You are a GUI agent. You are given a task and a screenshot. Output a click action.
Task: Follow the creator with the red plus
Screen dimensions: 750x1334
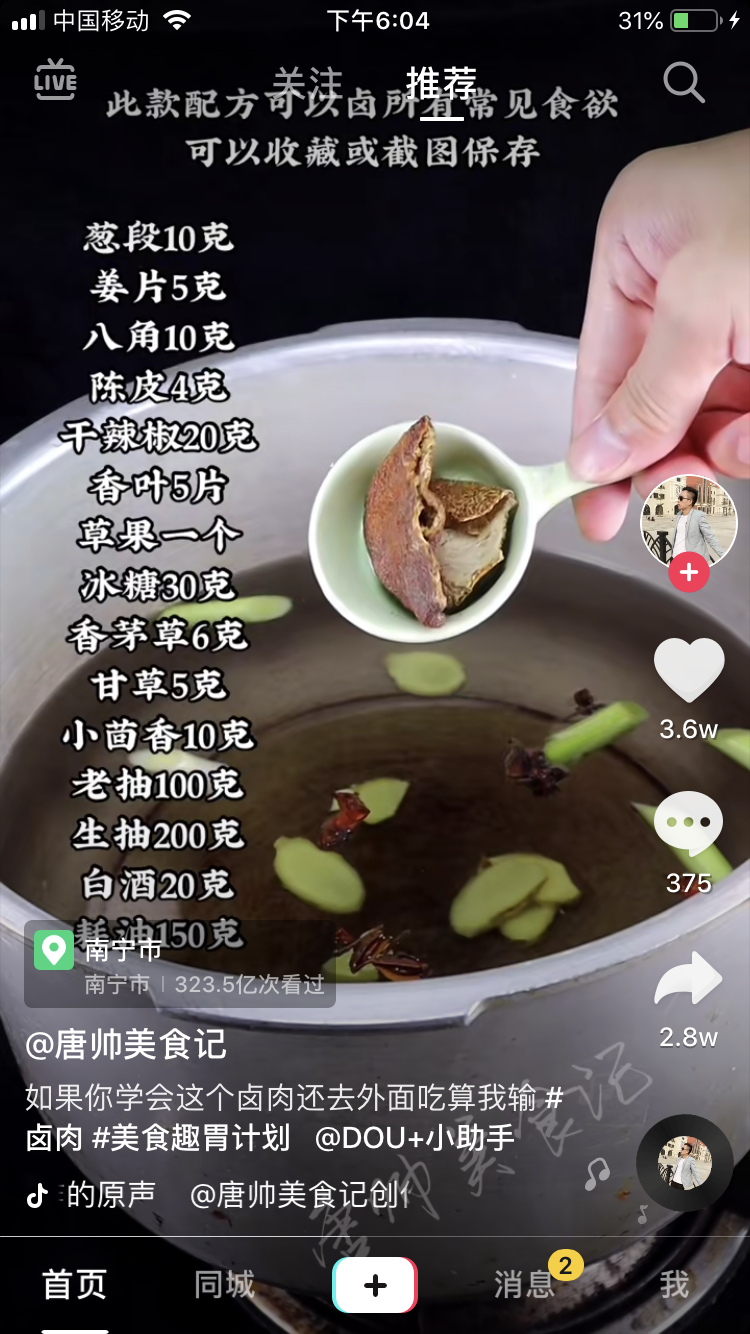click(x=688, y=573)
